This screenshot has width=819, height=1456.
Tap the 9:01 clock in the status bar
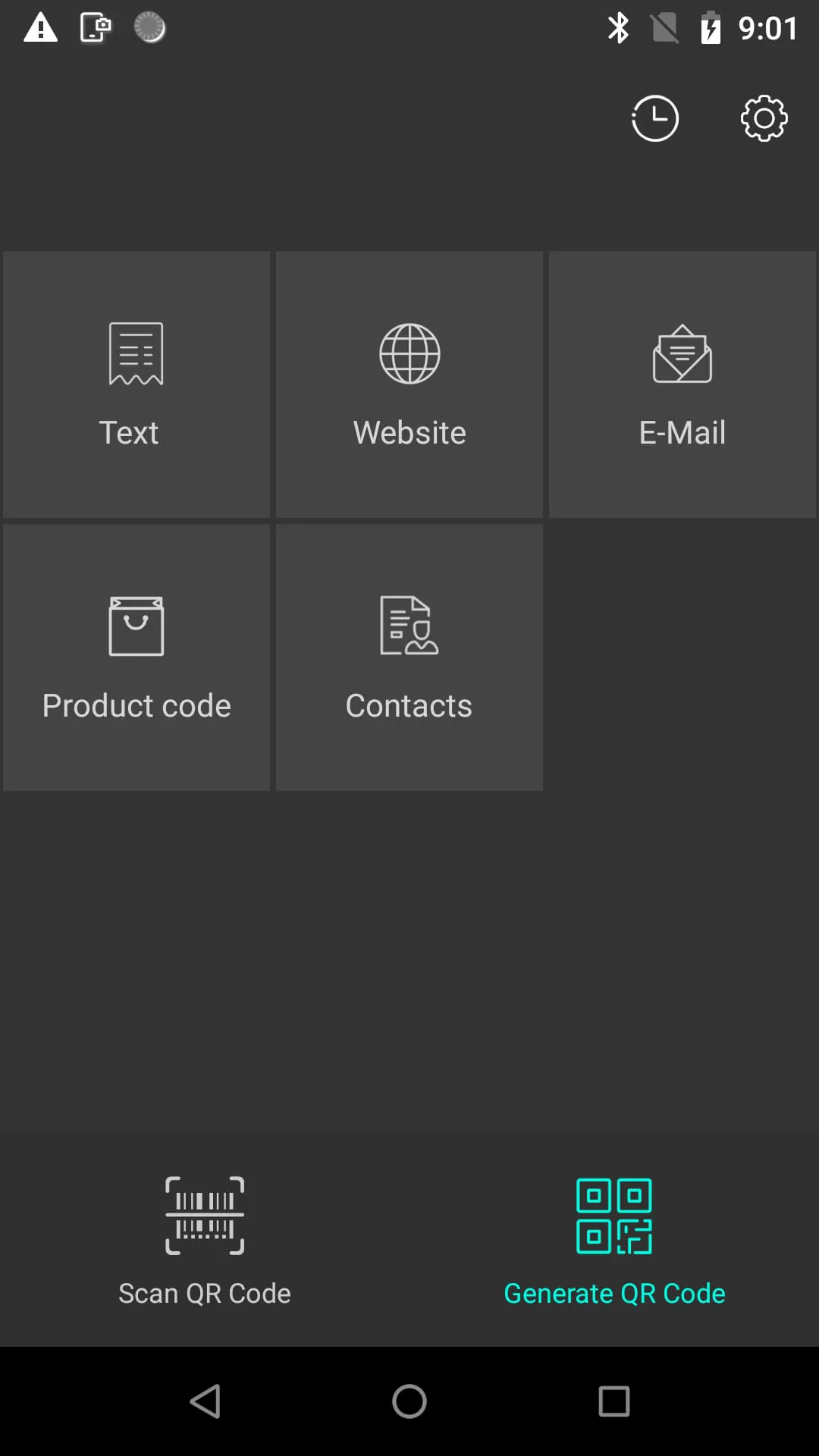[768, 29]
